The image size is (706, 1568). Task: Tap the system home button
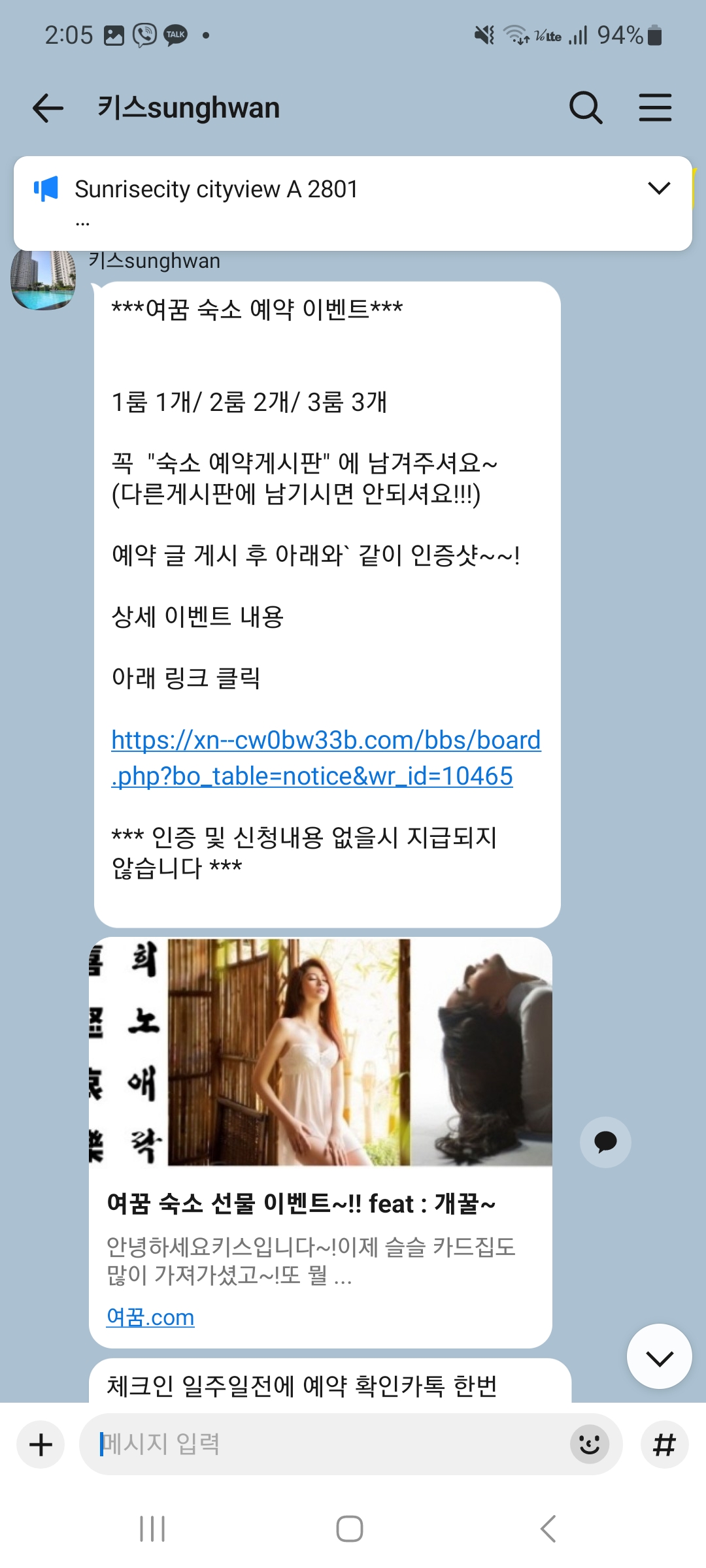(x=350, y=1529)
